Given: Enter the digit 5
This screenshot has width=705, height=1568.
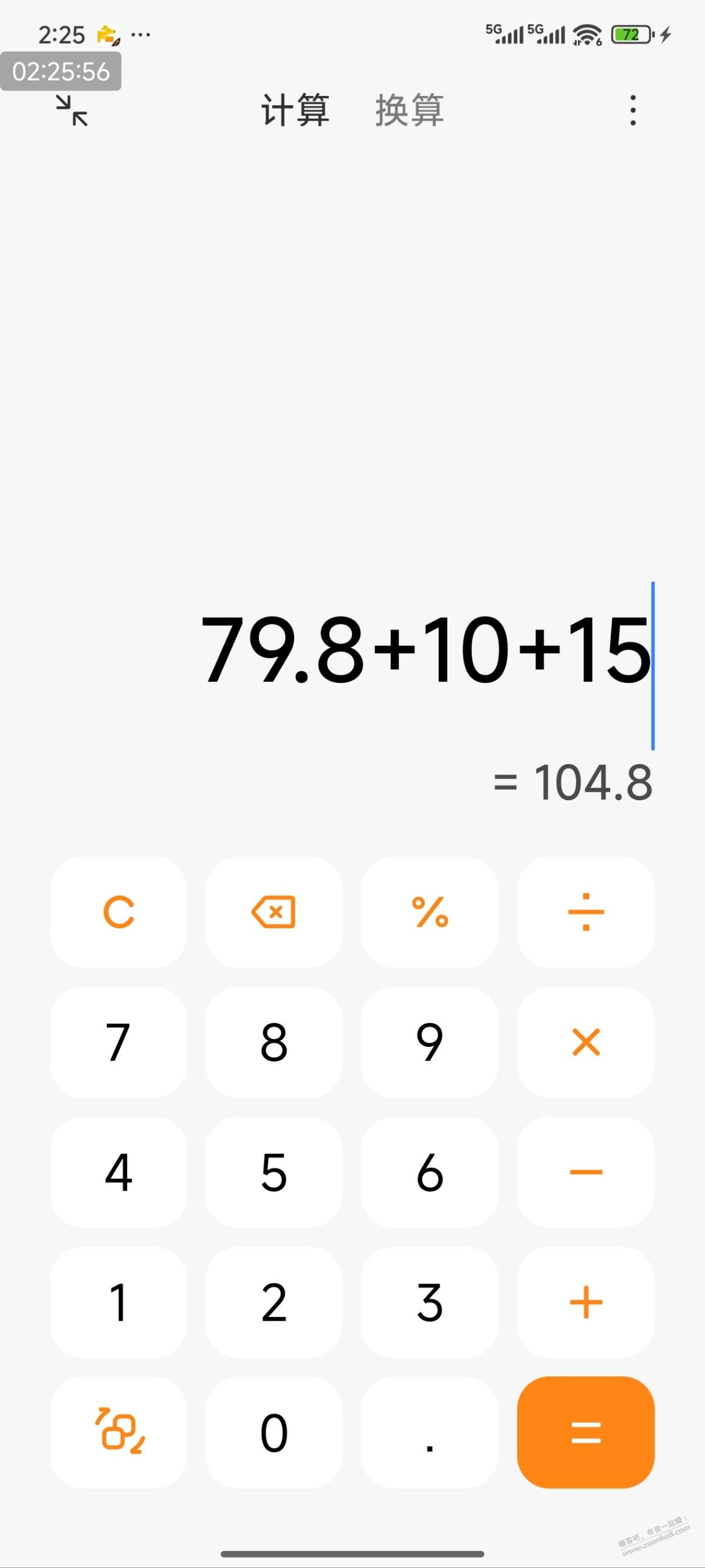Looking at the screenshot, I should point(273,1172).
